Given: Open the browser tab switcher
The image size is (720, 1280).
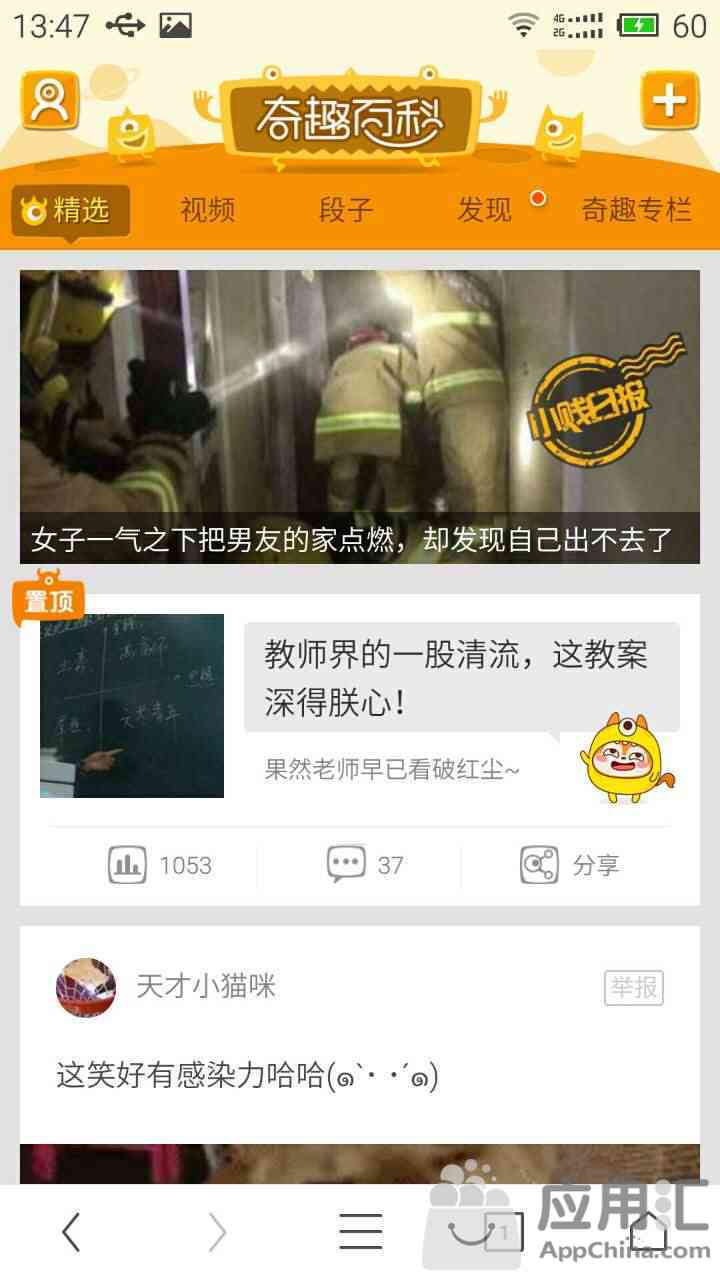Looking at the screenshot, I should point(504,1232).
